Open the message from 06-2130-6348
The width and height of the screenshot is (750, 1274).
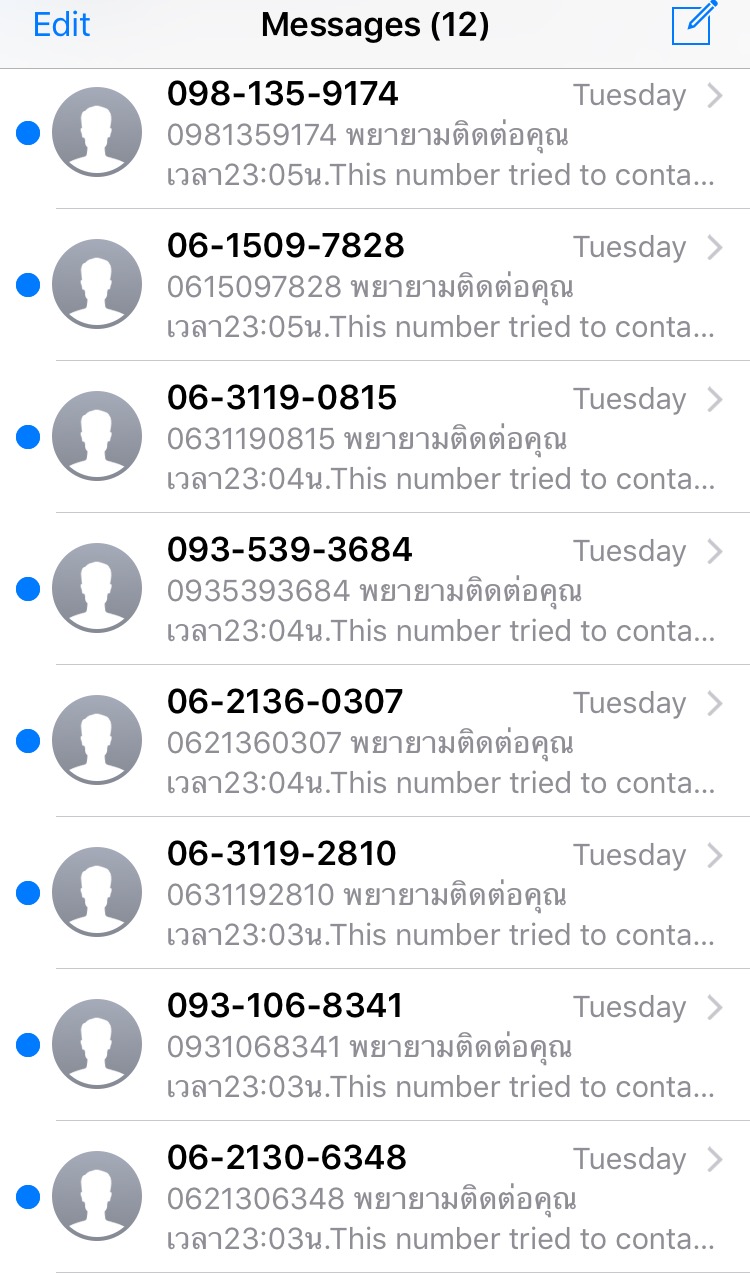pyautogui.click(x=375, y=1197)
